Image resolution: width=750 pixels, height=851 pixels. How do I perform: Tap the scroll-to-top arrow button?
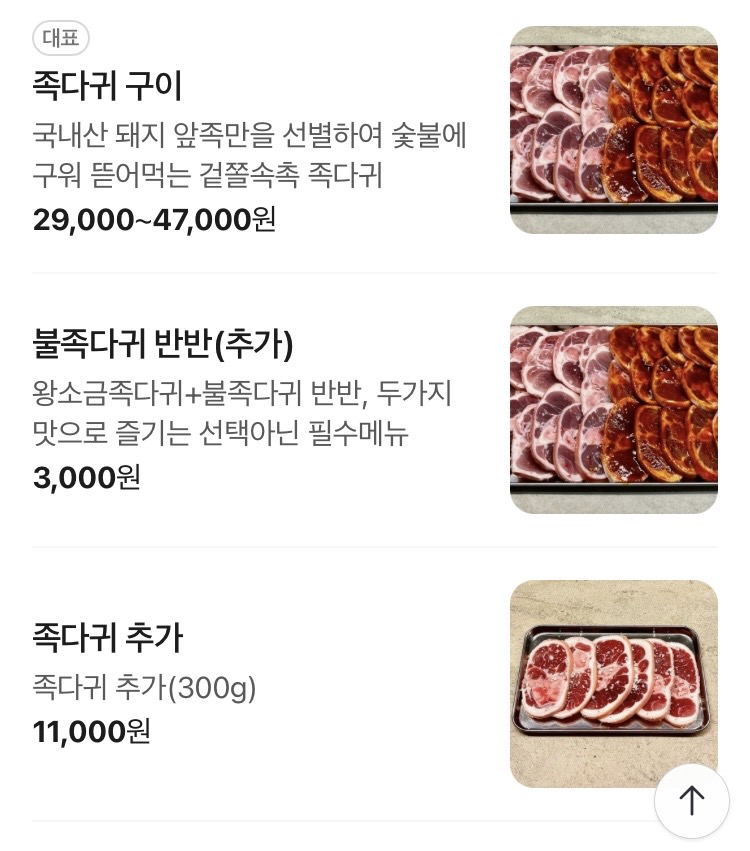(x=691, y=800)
